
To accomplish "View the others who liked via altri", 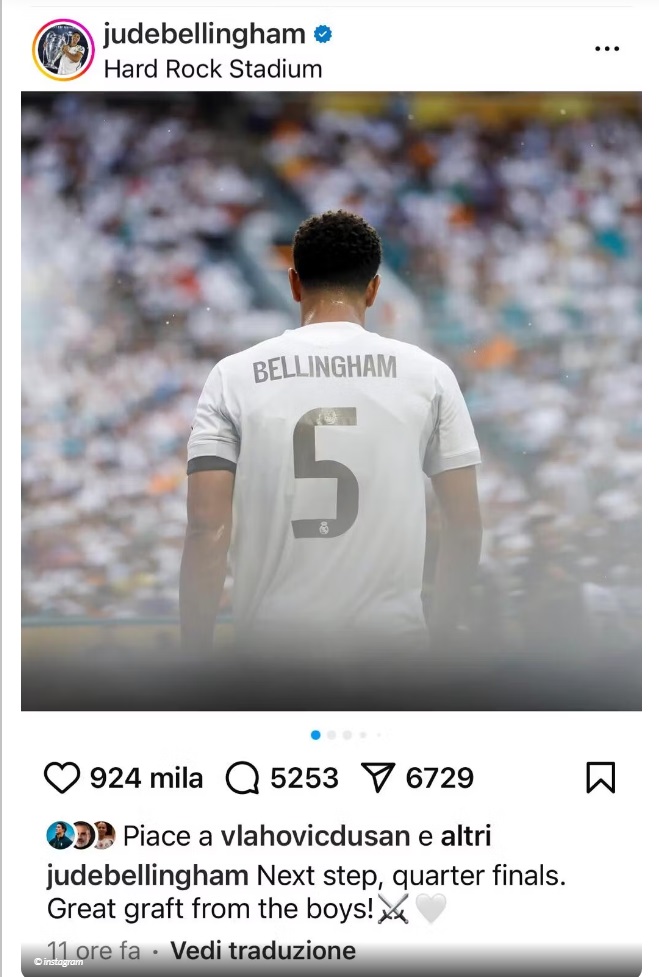I will pos(466,836).
